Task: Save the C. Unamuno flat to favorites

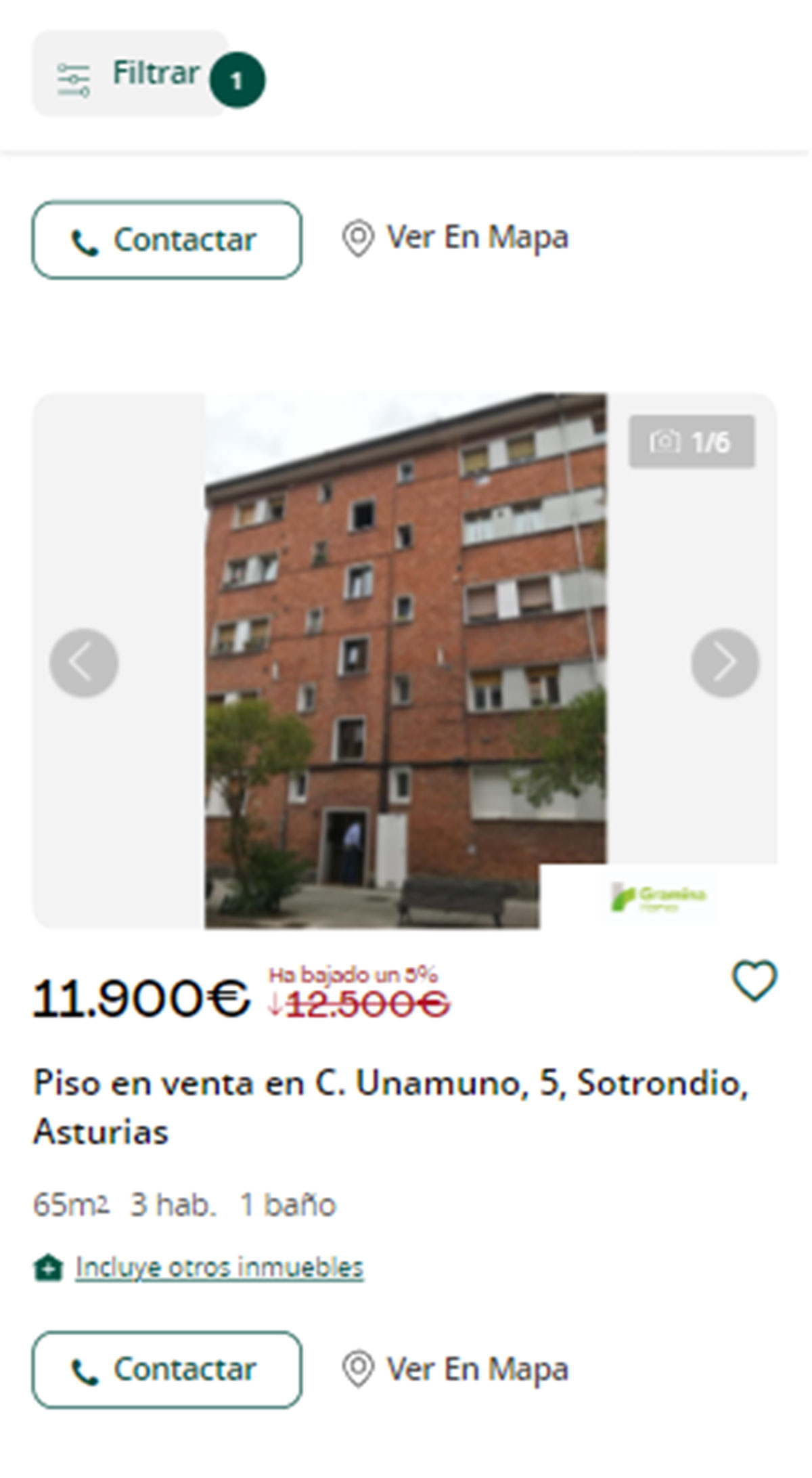Action: tap(754, 981)
